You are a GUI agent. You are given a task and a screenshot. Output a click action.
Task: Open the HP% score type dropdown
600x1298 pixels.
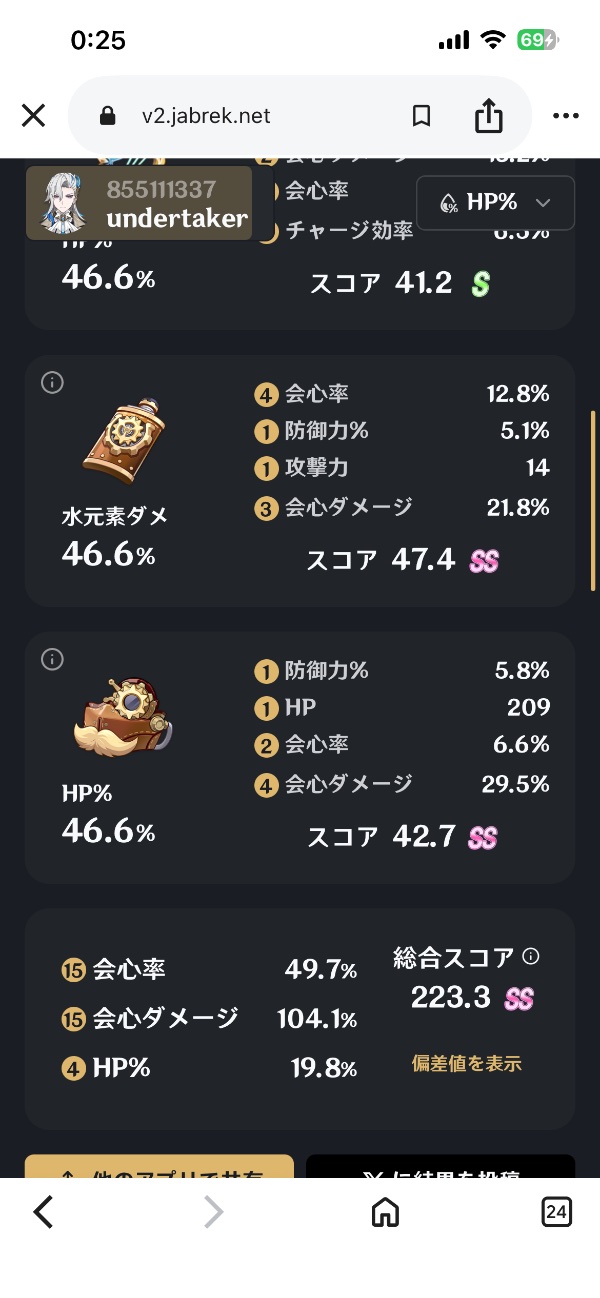495,203
